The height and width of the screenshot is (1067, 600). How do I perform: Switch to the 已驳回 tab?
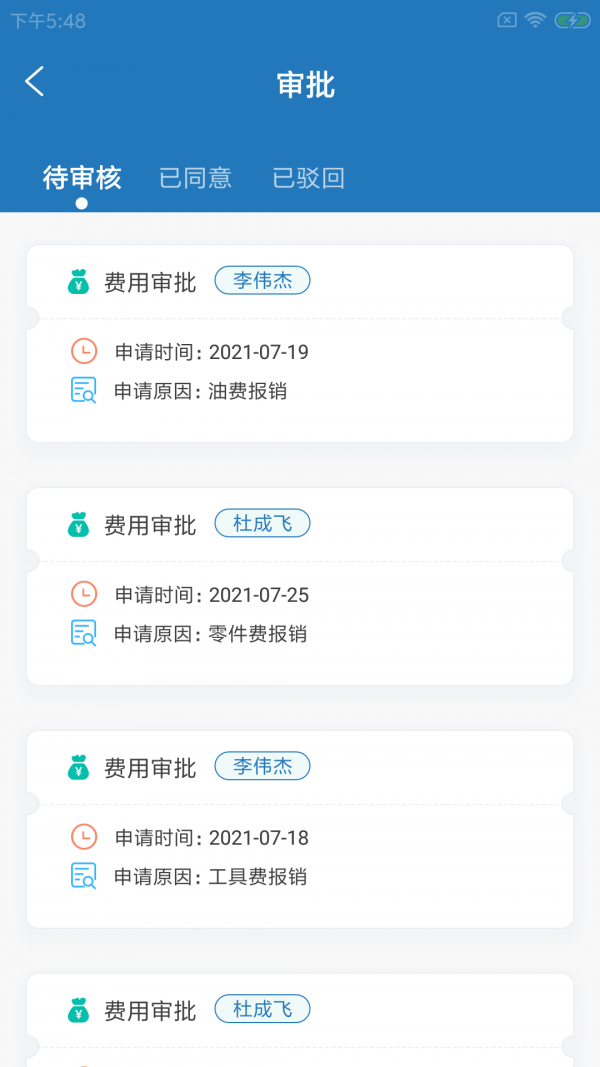[x=308, y=178]
